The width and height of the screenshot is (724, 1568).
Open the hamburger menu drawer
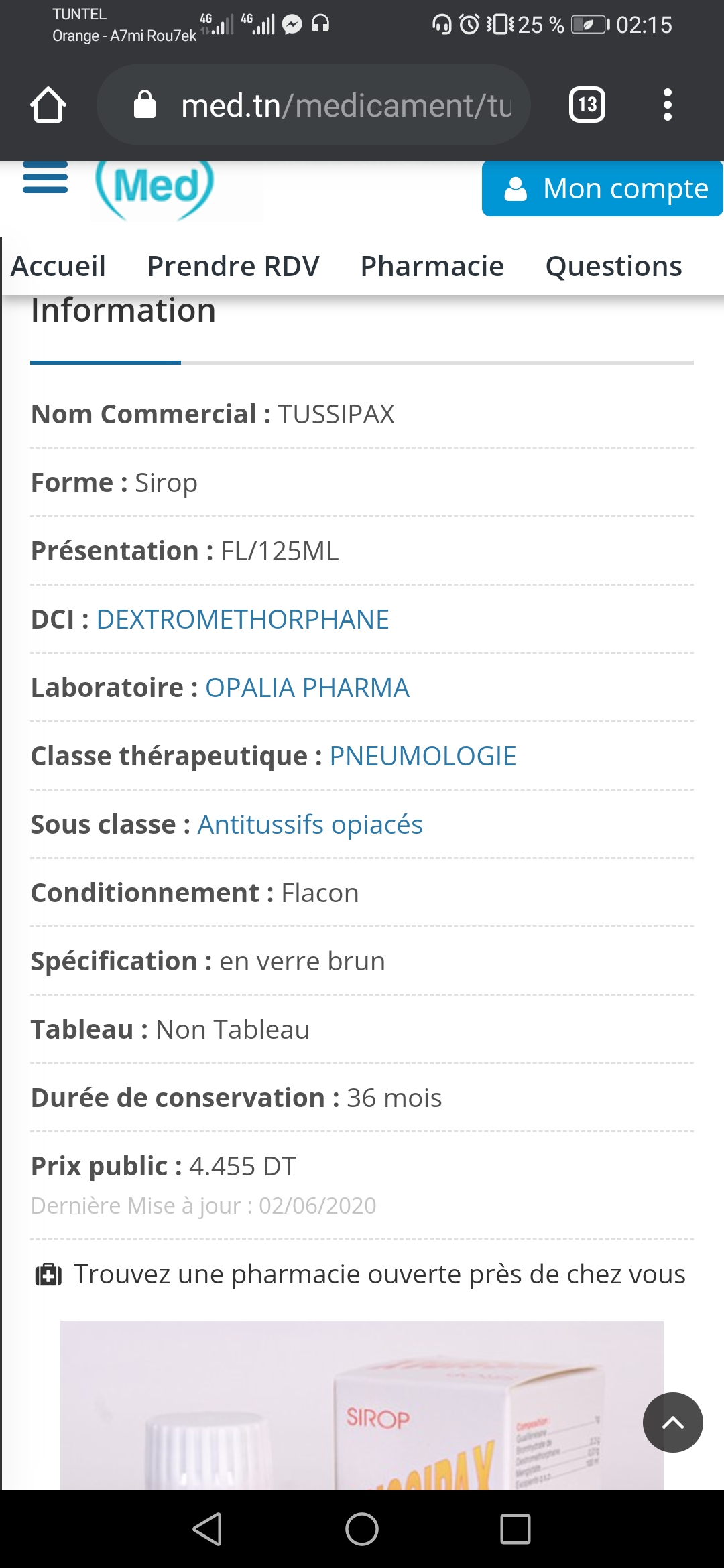[x=45, y=178]
